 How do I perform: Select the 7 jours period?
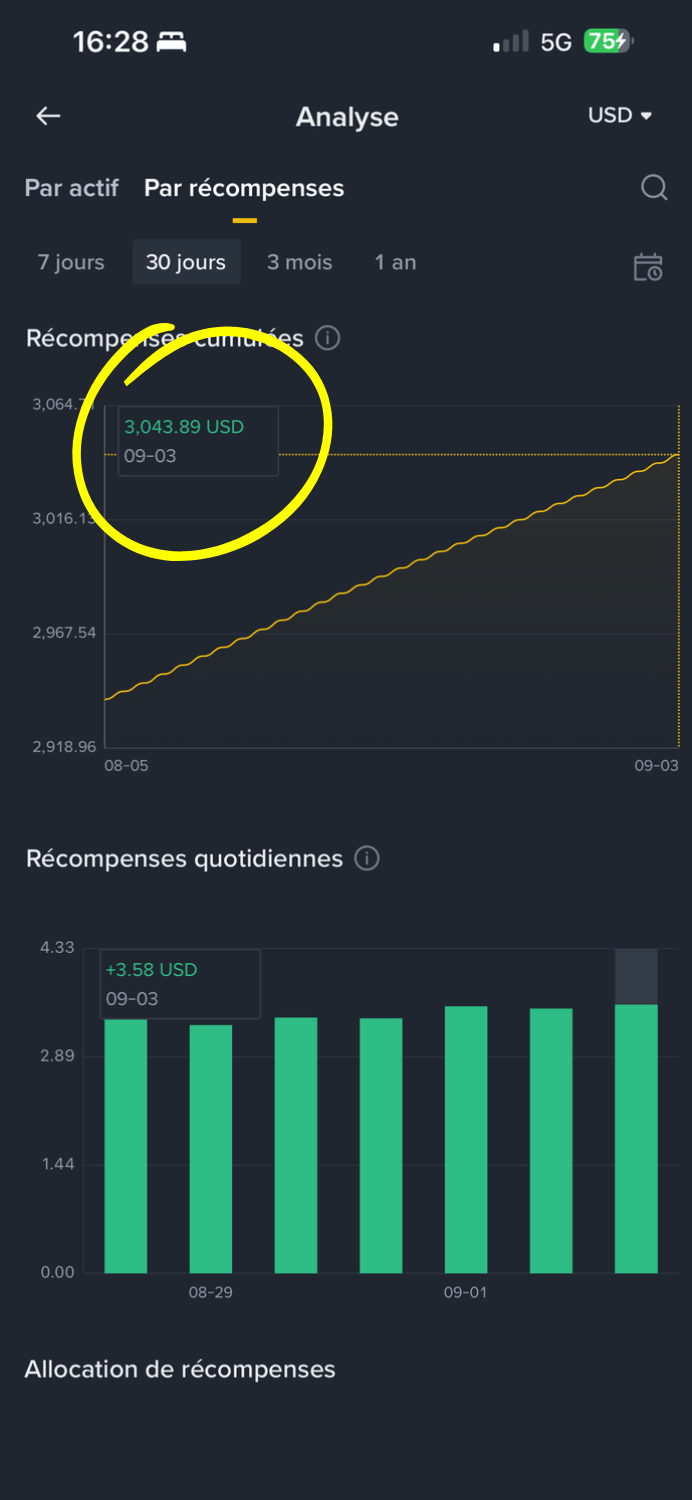click(x=71, y=263)
